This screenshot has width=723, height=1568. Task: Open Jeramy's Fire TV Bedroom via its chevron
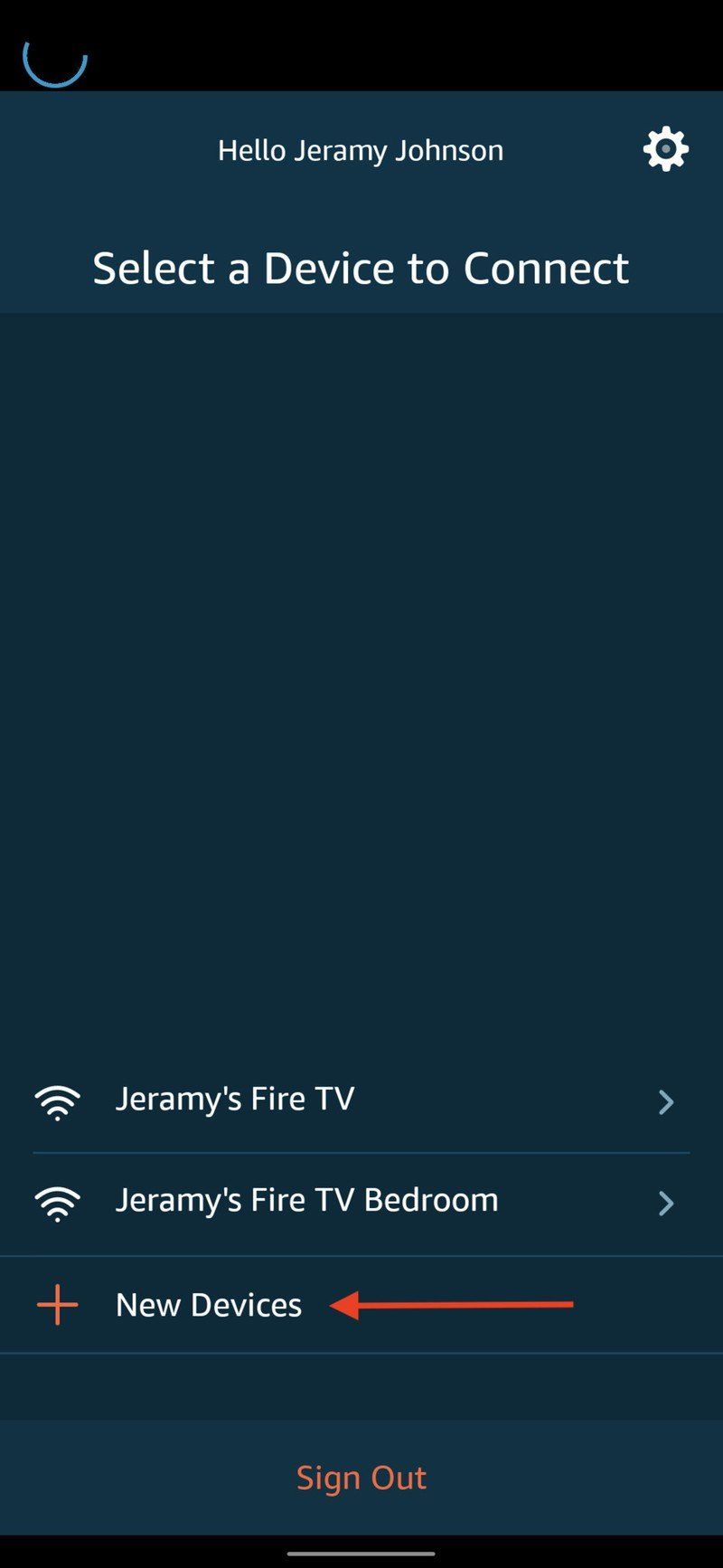667,1204
